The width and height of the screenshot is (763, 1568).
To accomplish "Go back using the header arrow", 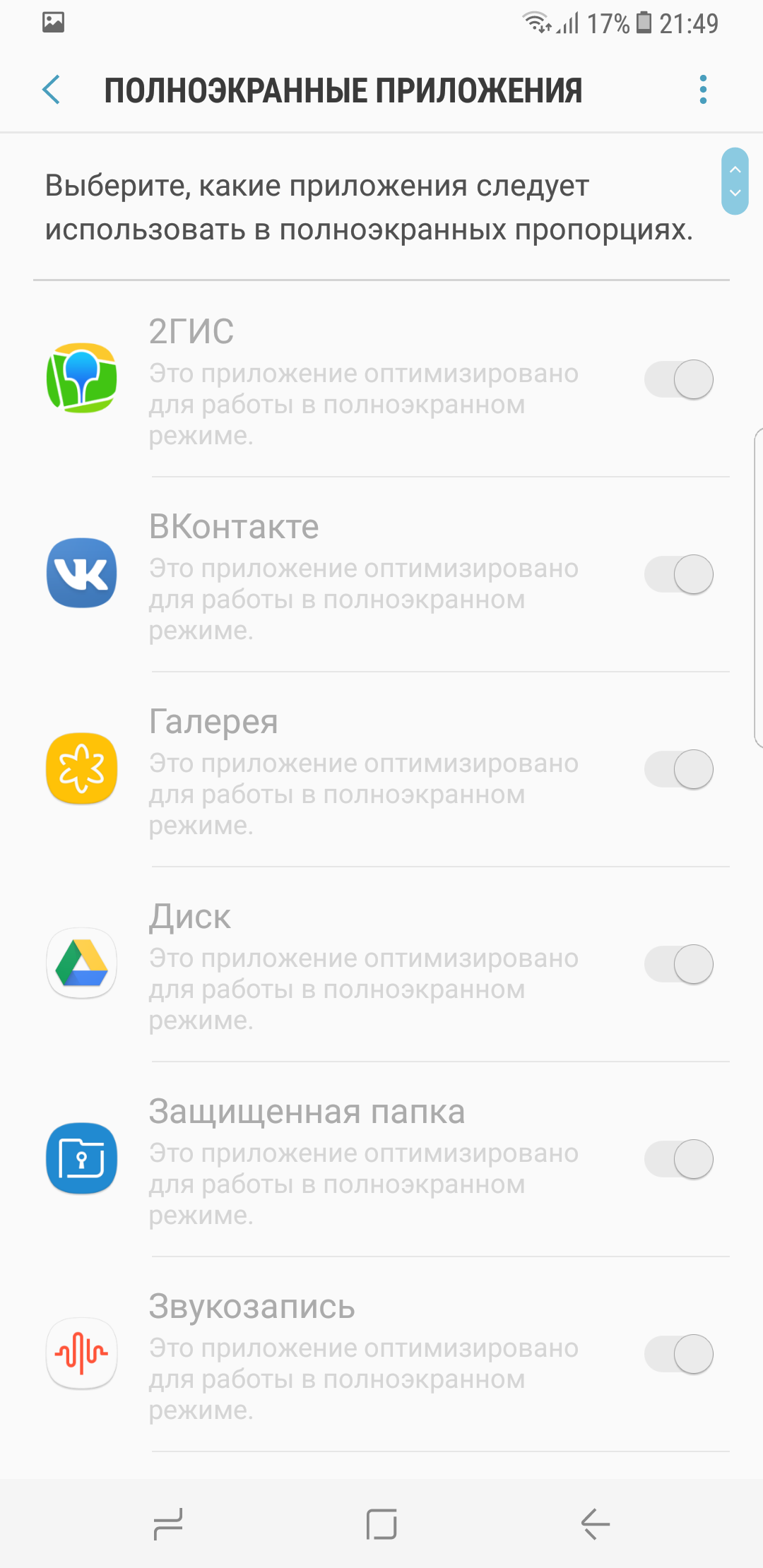I will click(51, 90).
